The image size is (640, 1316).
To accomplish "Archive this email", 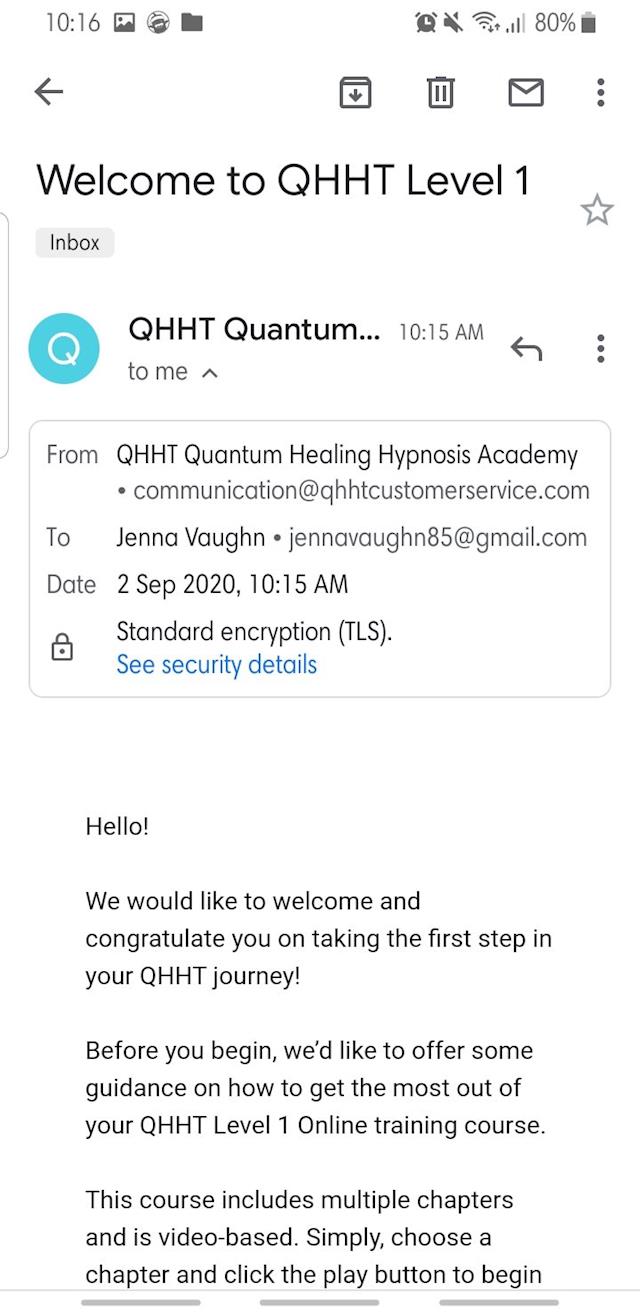I will [x=357, y=93].
